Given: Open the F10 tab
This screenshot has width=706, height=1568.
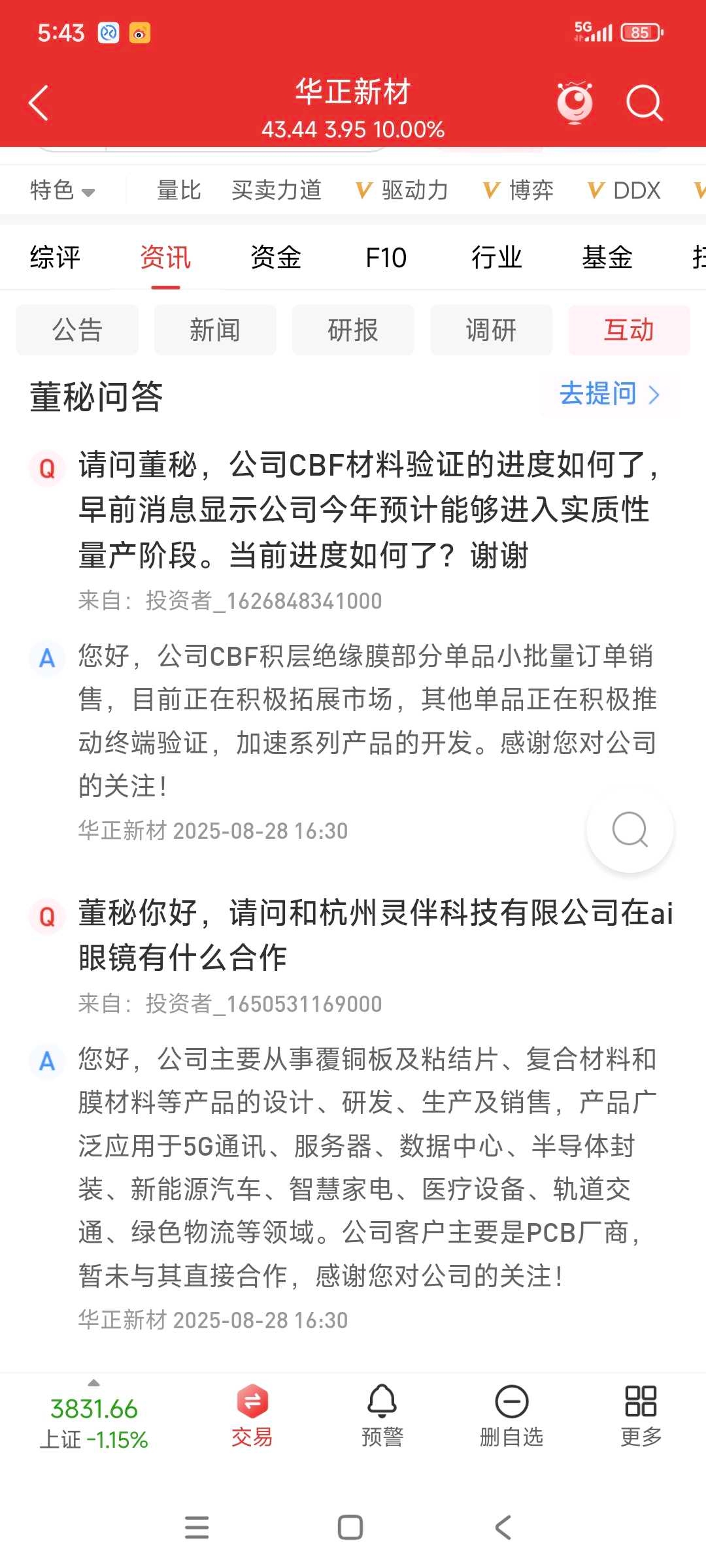Looking at the screenshot, I should click(x=386, y=257).
